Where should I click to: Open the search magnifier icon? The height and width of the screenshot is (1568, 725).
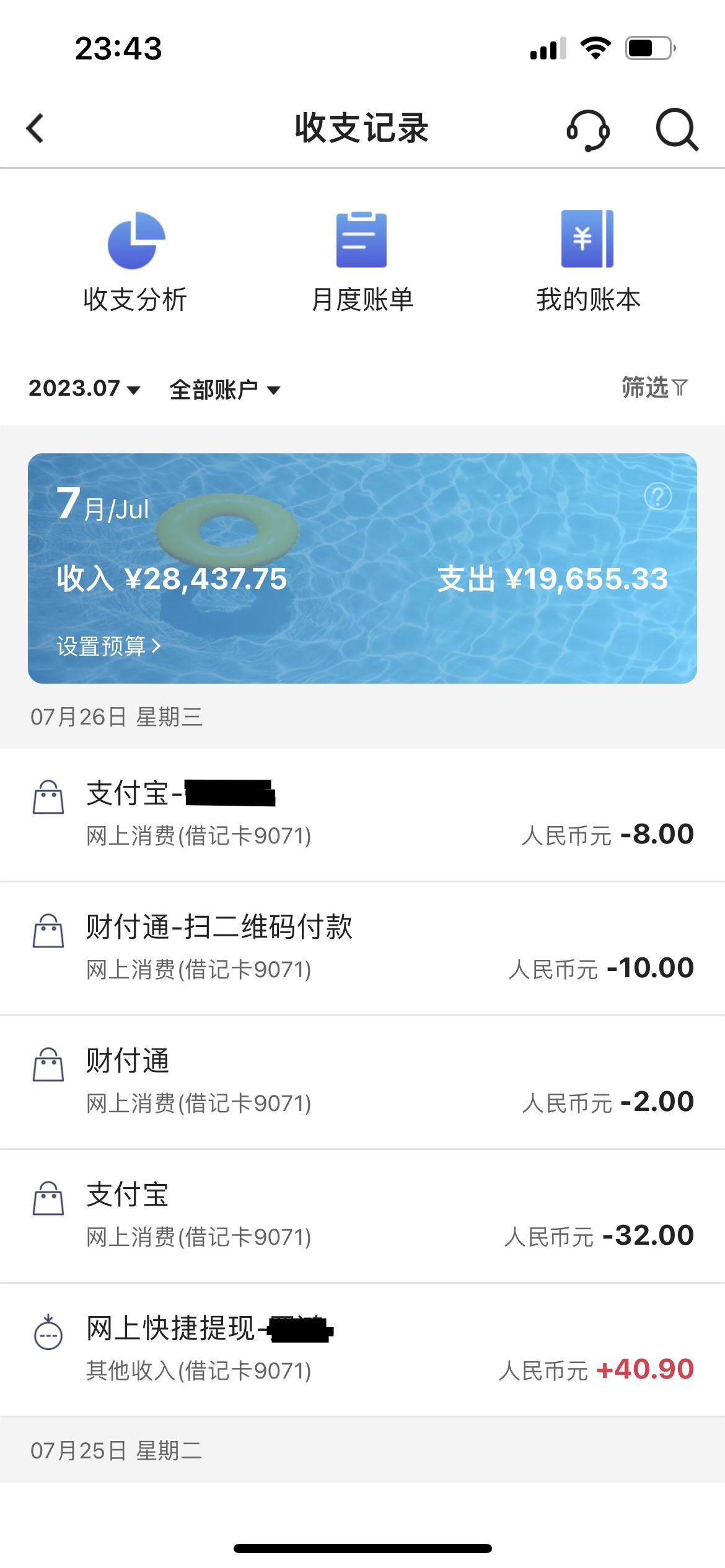[x=677, y=130]
